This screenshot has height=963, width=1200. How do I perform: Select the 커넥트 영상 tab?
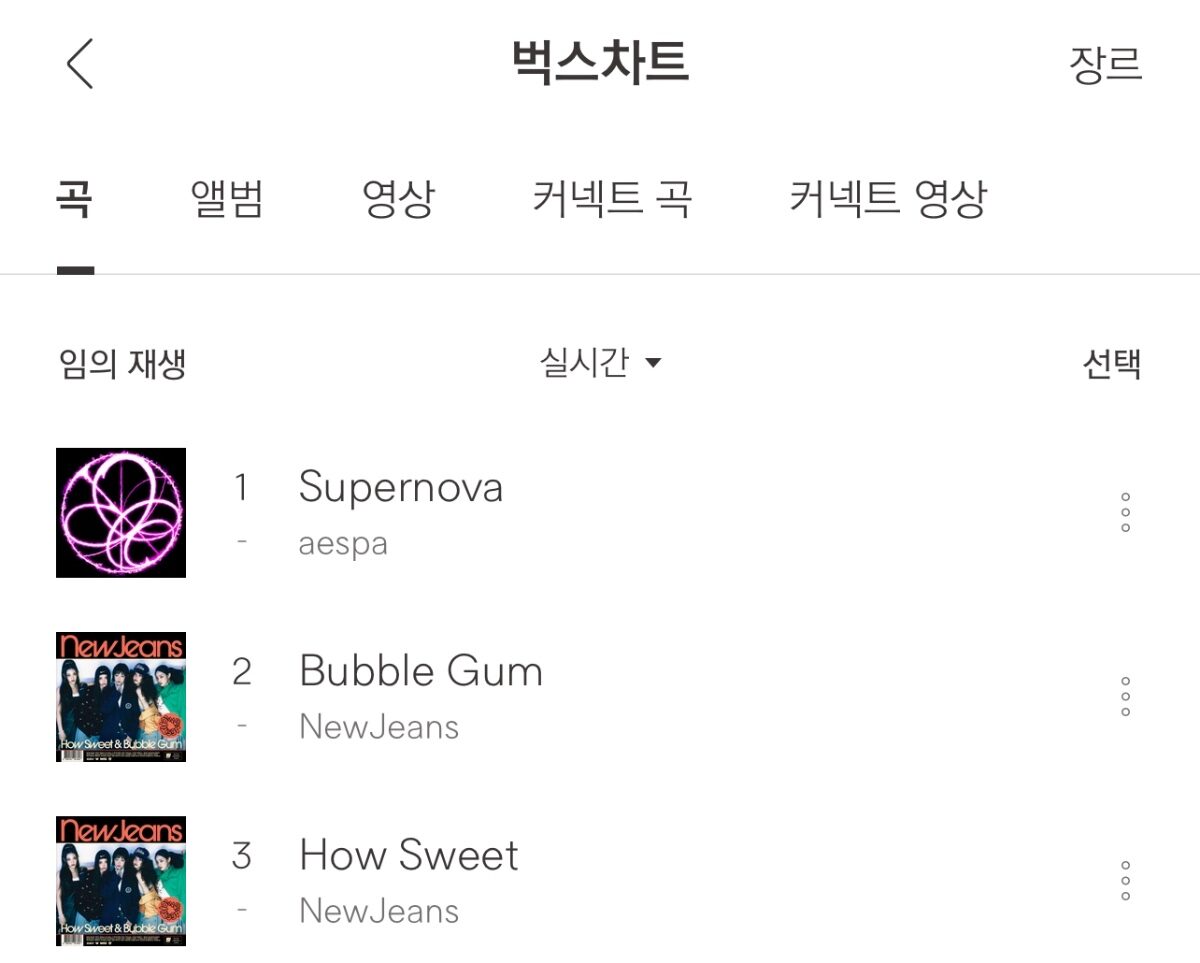coord(887,198)
